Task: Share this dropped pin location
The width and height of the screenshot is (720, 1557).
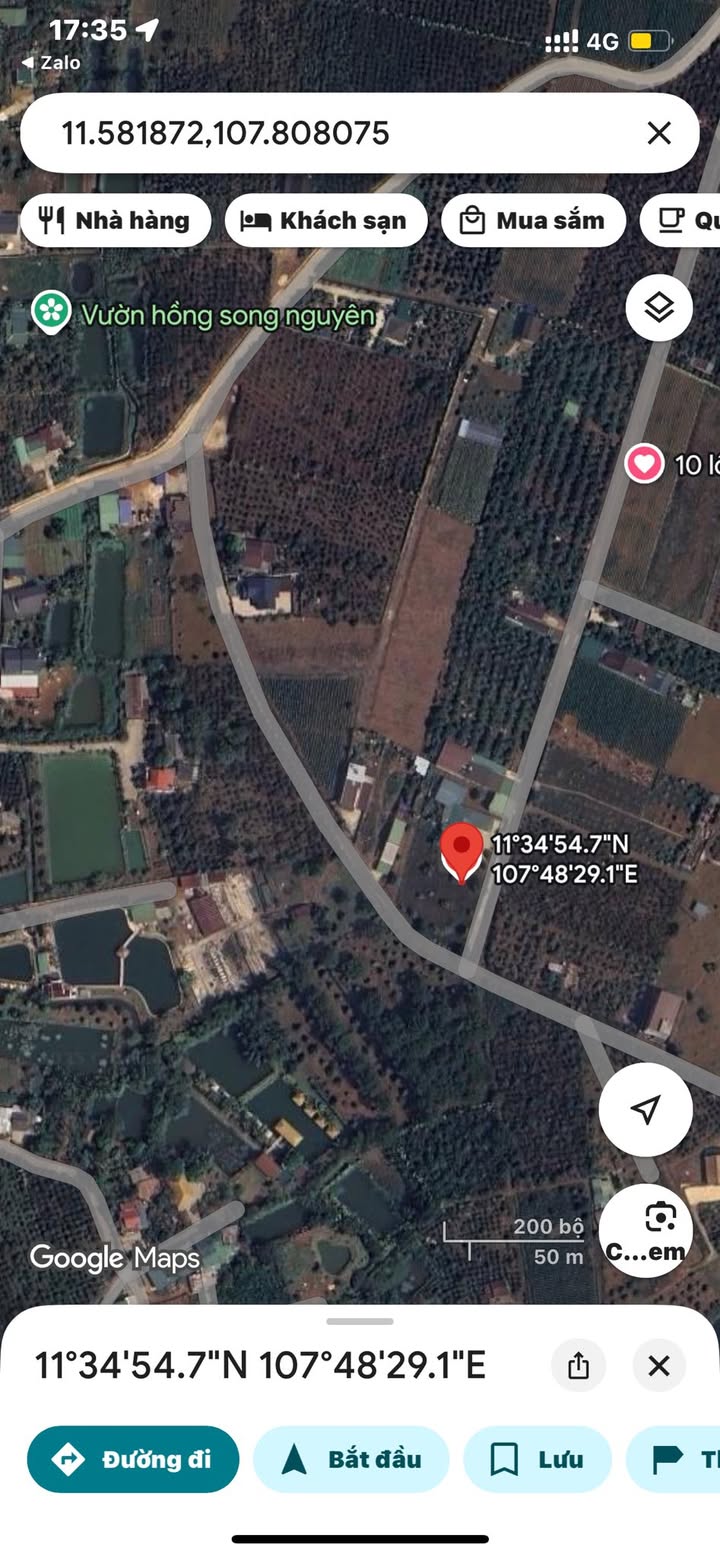Action: pos(578,1366)
